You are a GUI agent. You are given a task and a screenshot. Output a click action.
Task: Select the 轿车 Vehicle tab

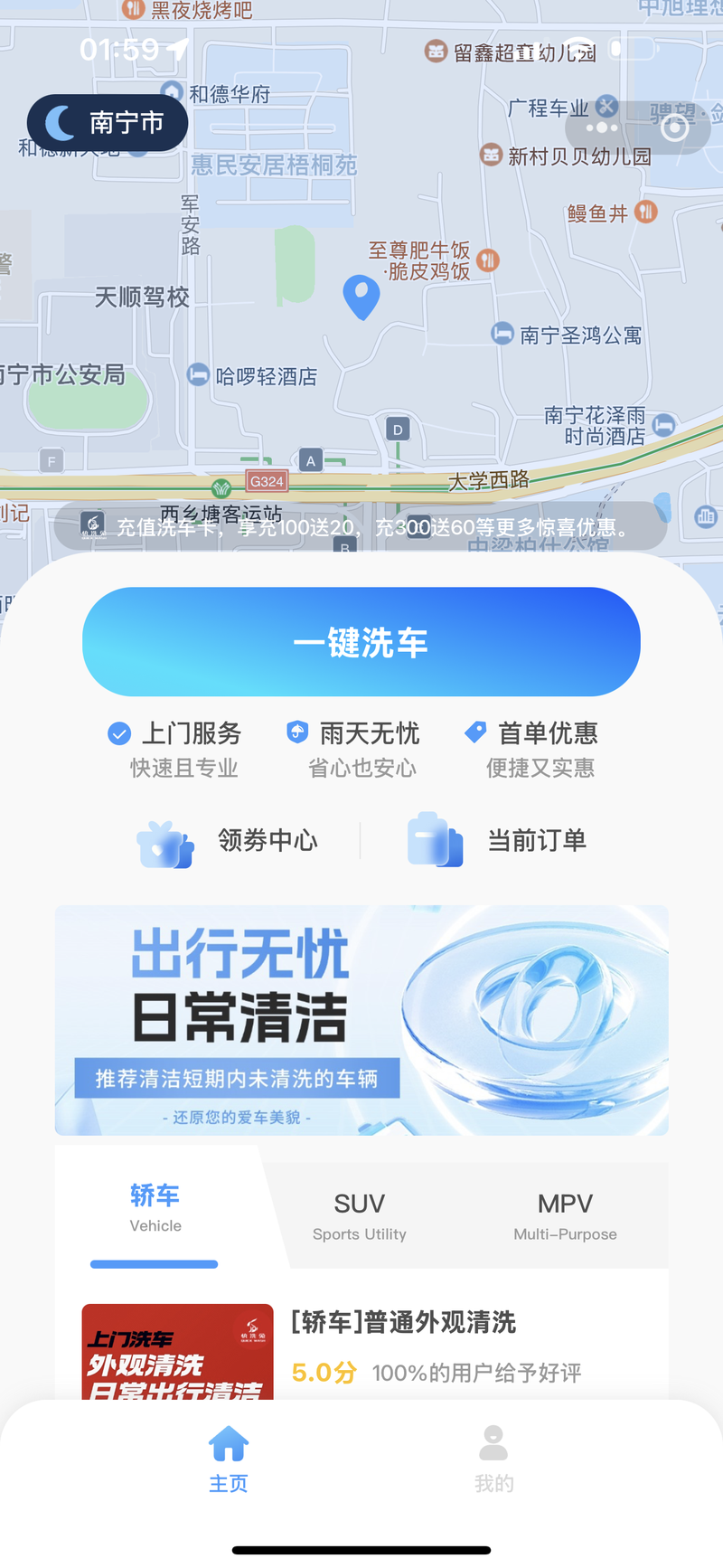pyautogui.click(x=155, y=1208)
